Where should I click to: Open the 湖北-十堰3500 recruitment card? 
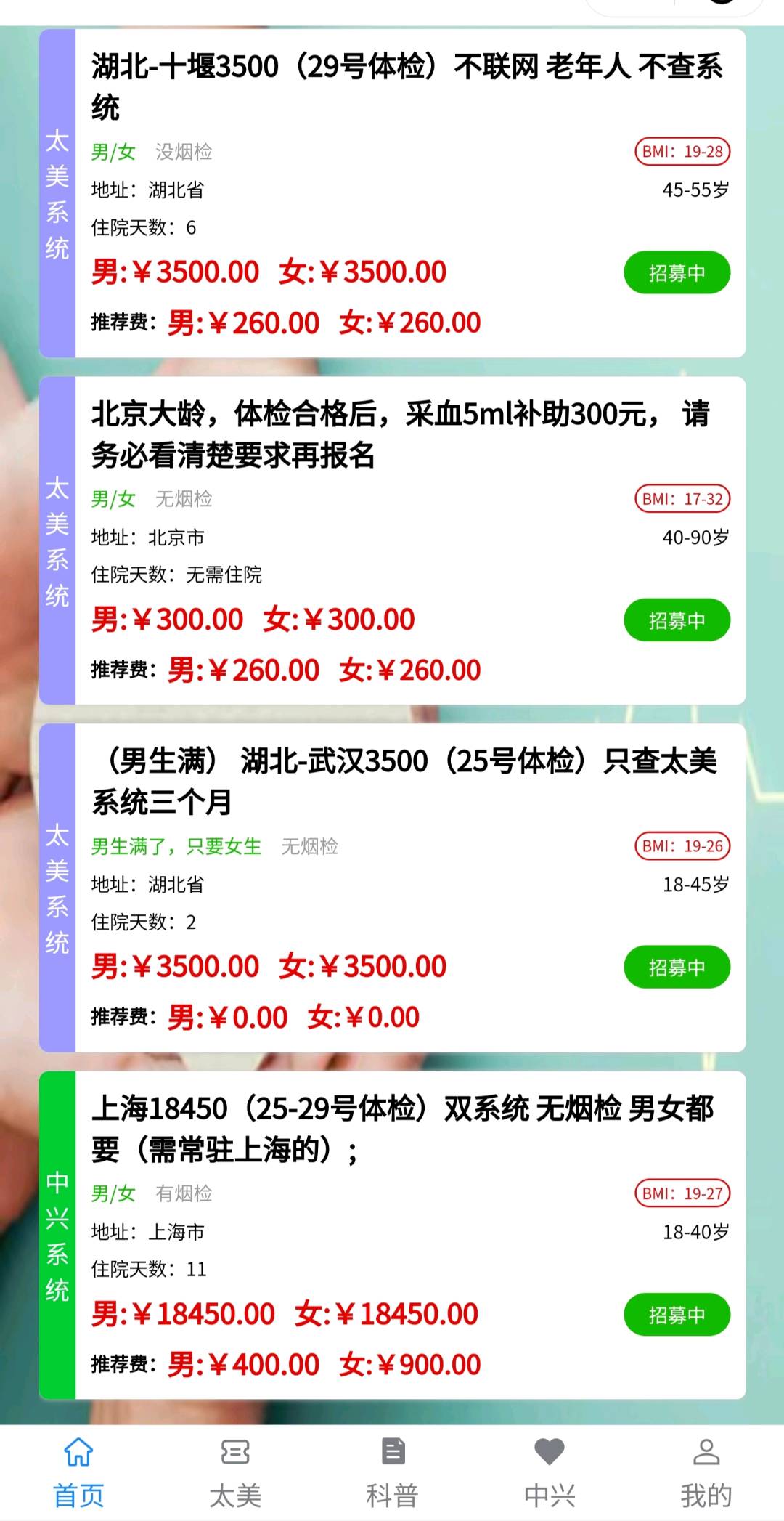coord(407,86)
